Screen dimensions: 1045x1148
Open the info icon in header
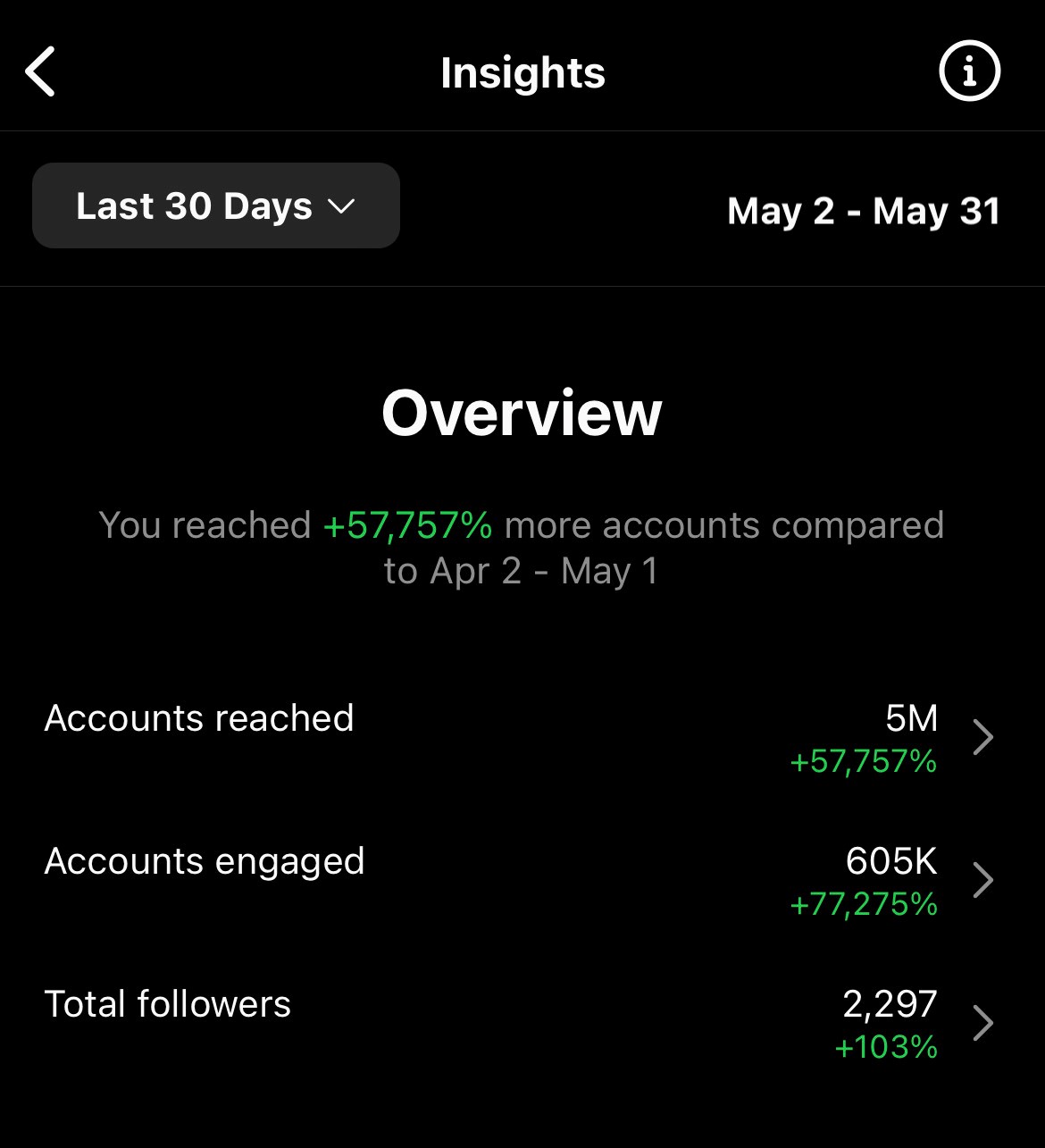click(969, 71)
